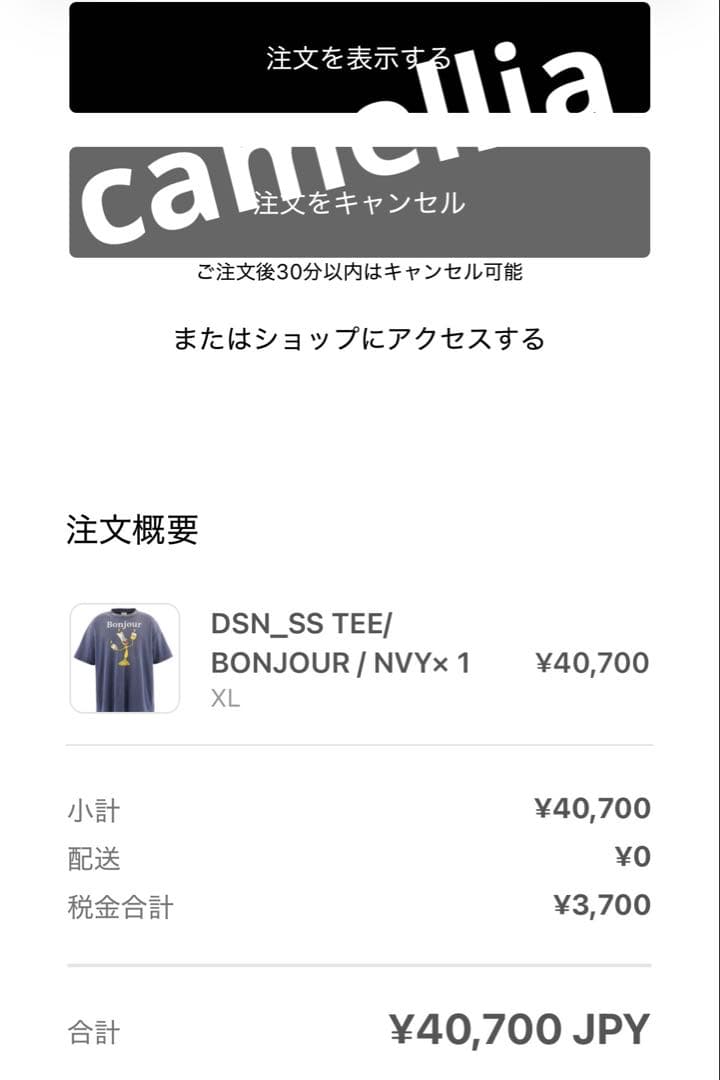Click the ¥0 shipping amount
720x1080 pixels.
point(634,857)
